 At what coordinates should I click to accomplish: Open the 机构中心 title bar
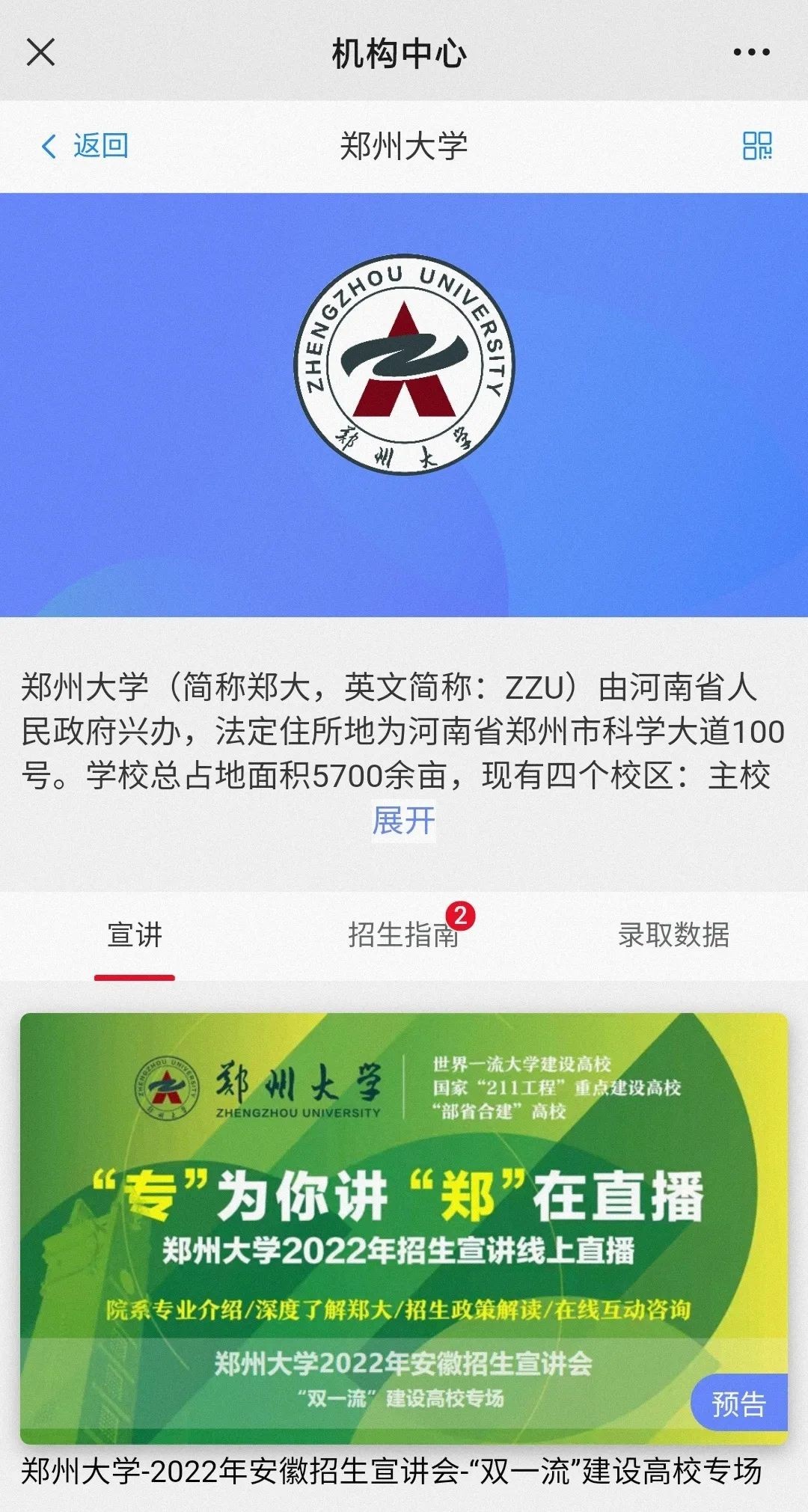point(404,52)
